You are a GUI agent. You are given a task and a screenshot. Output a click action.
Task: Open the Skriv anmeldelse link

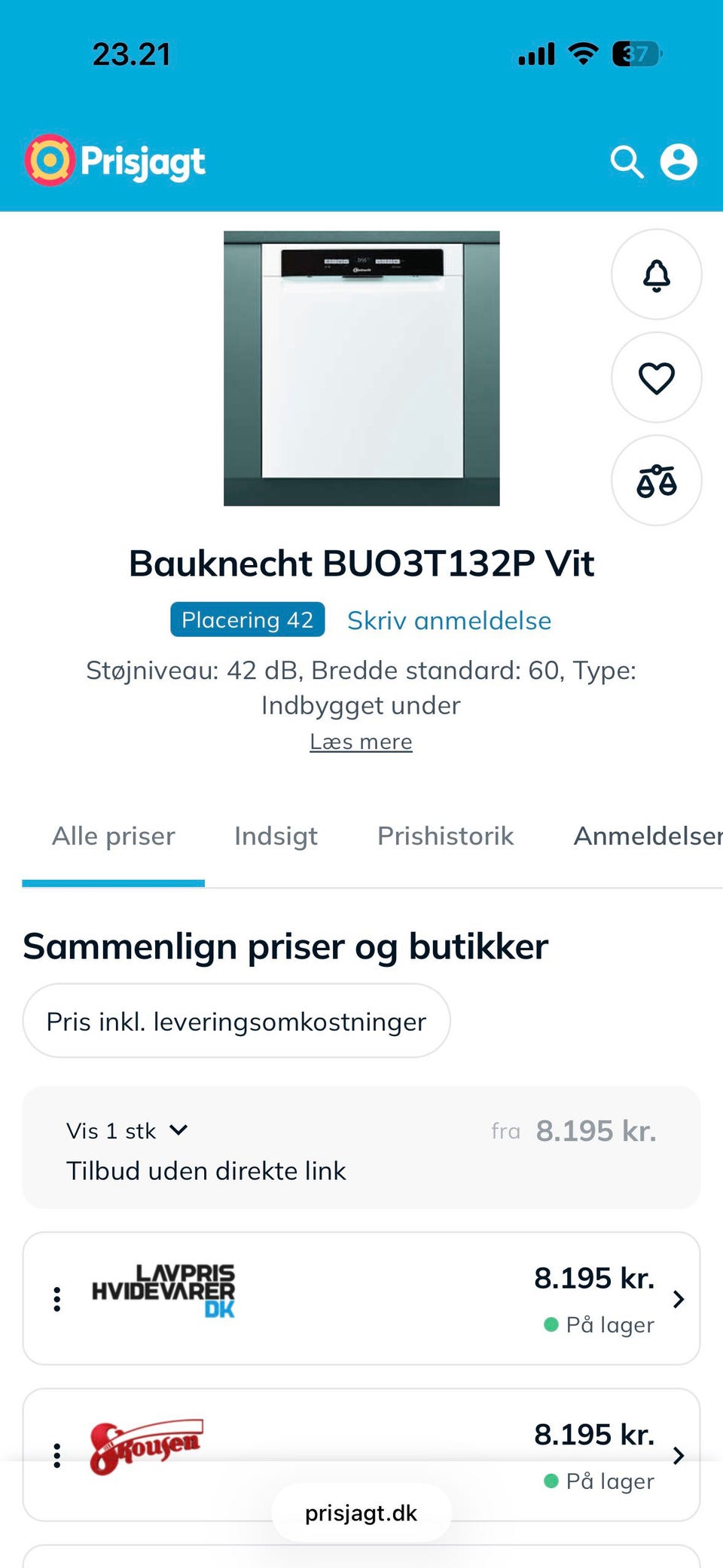coord(449,620)
